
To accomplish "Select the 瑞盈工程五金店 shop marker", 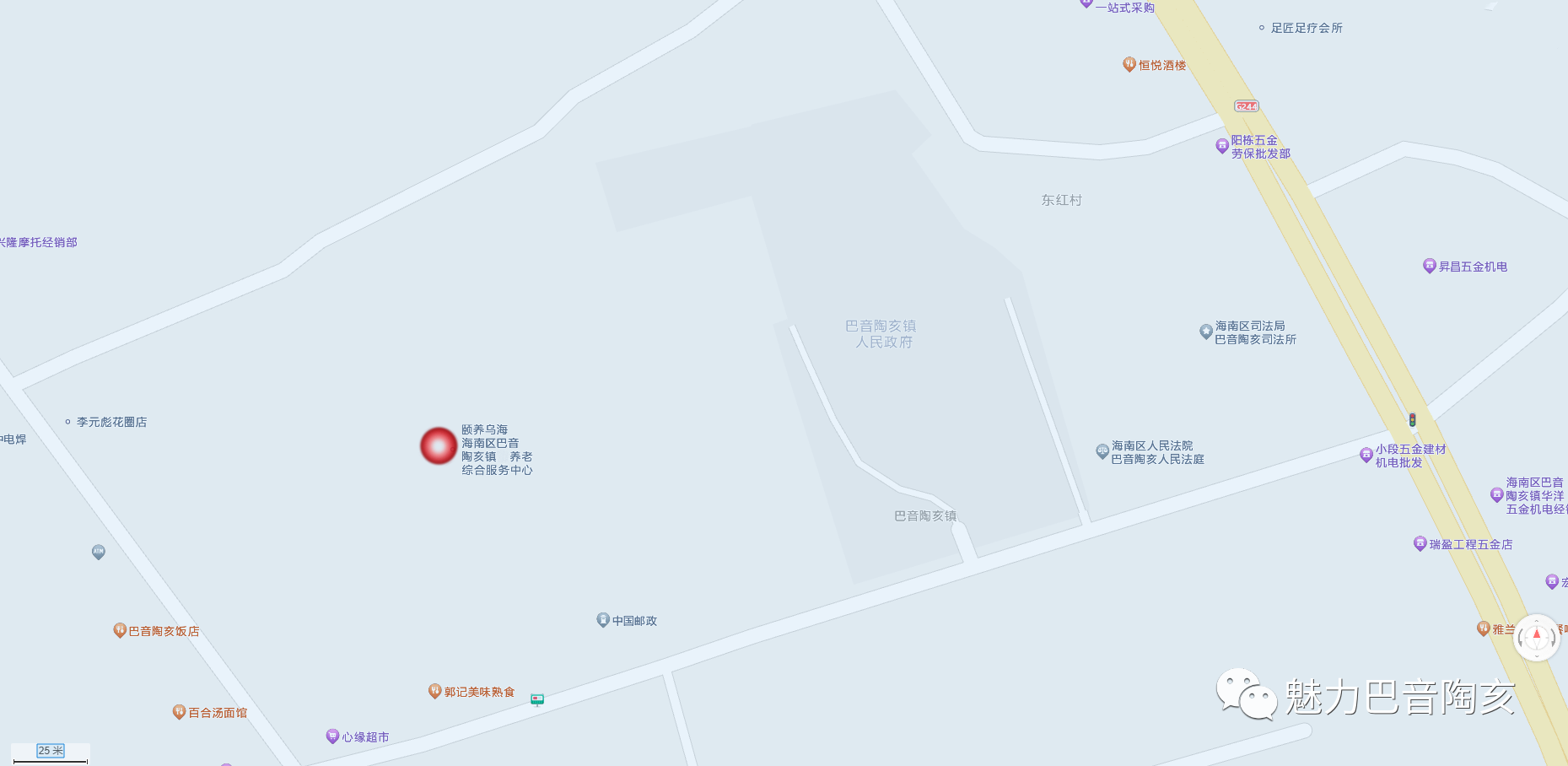I will [1420, 543].
